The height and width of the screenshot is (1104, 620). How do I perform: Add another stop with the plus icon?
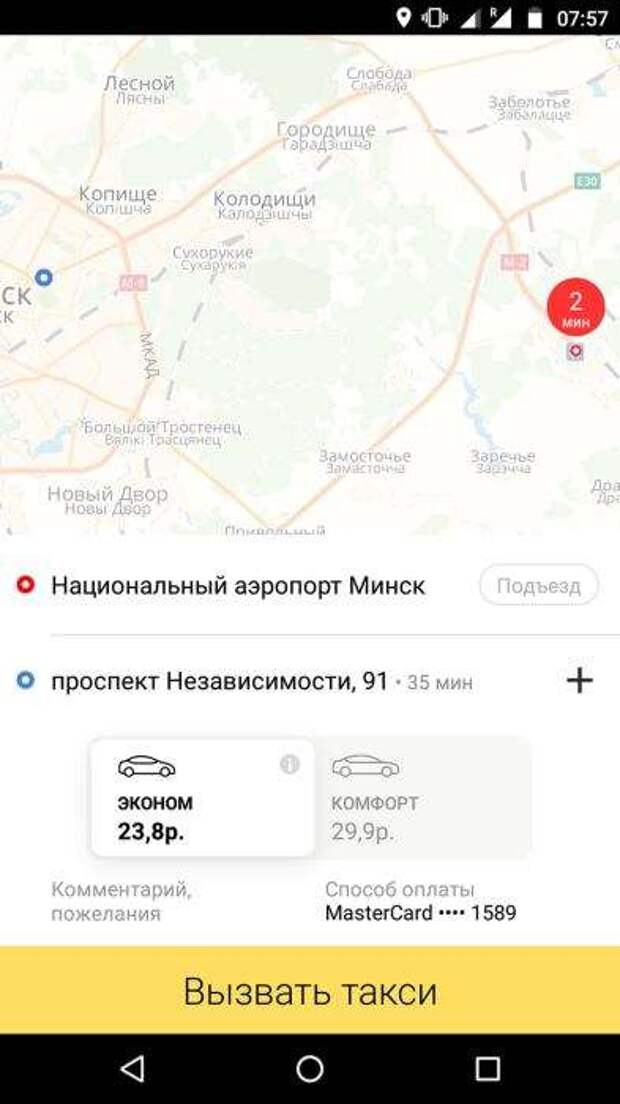[x=580, y=681]
